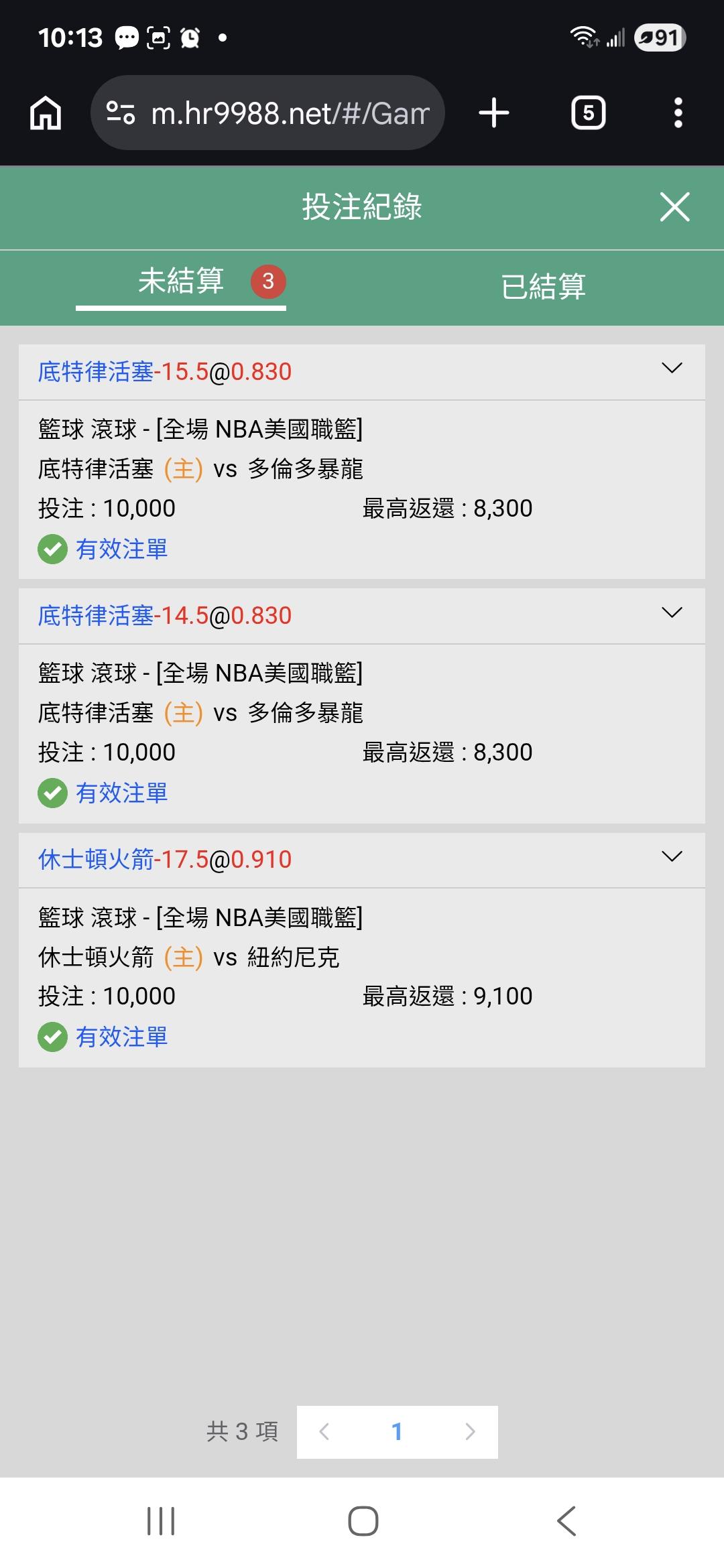The image size is (724, 1568).
Task: Expand the 底特律活塞-14.5@0.830 bet
Action: click(x=671, y=612)
